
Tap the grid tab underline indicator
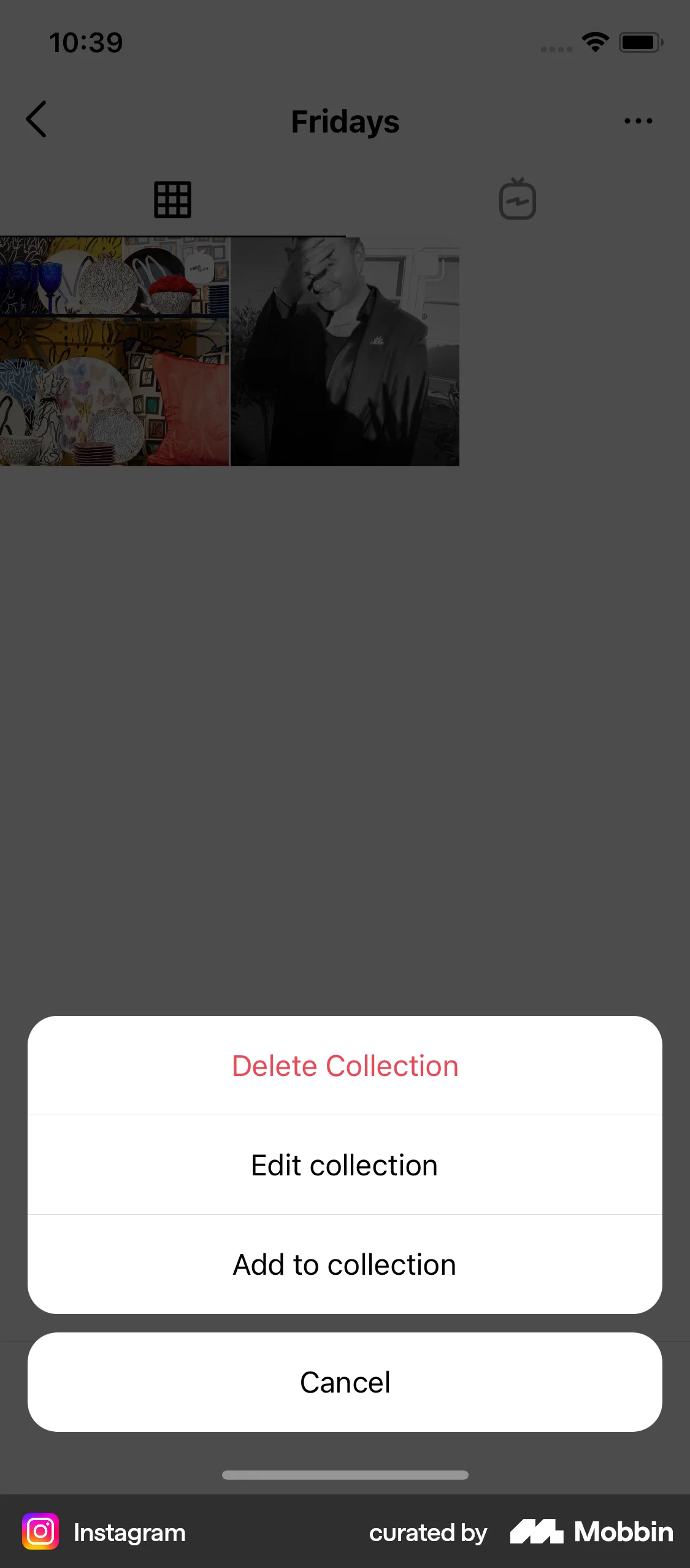click(x=172, y=236)
